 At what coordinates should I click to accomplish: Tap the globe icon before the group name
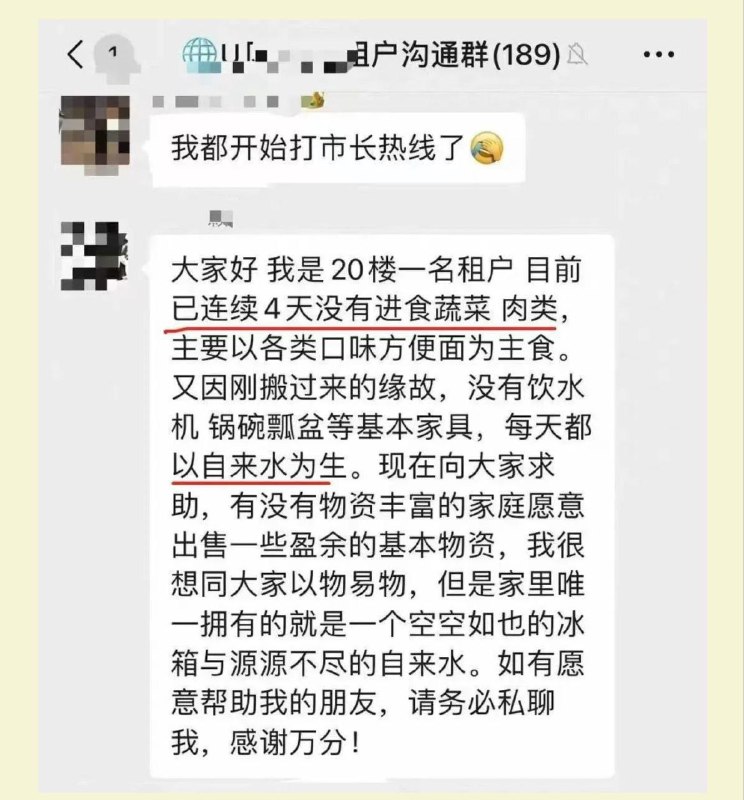202,51
